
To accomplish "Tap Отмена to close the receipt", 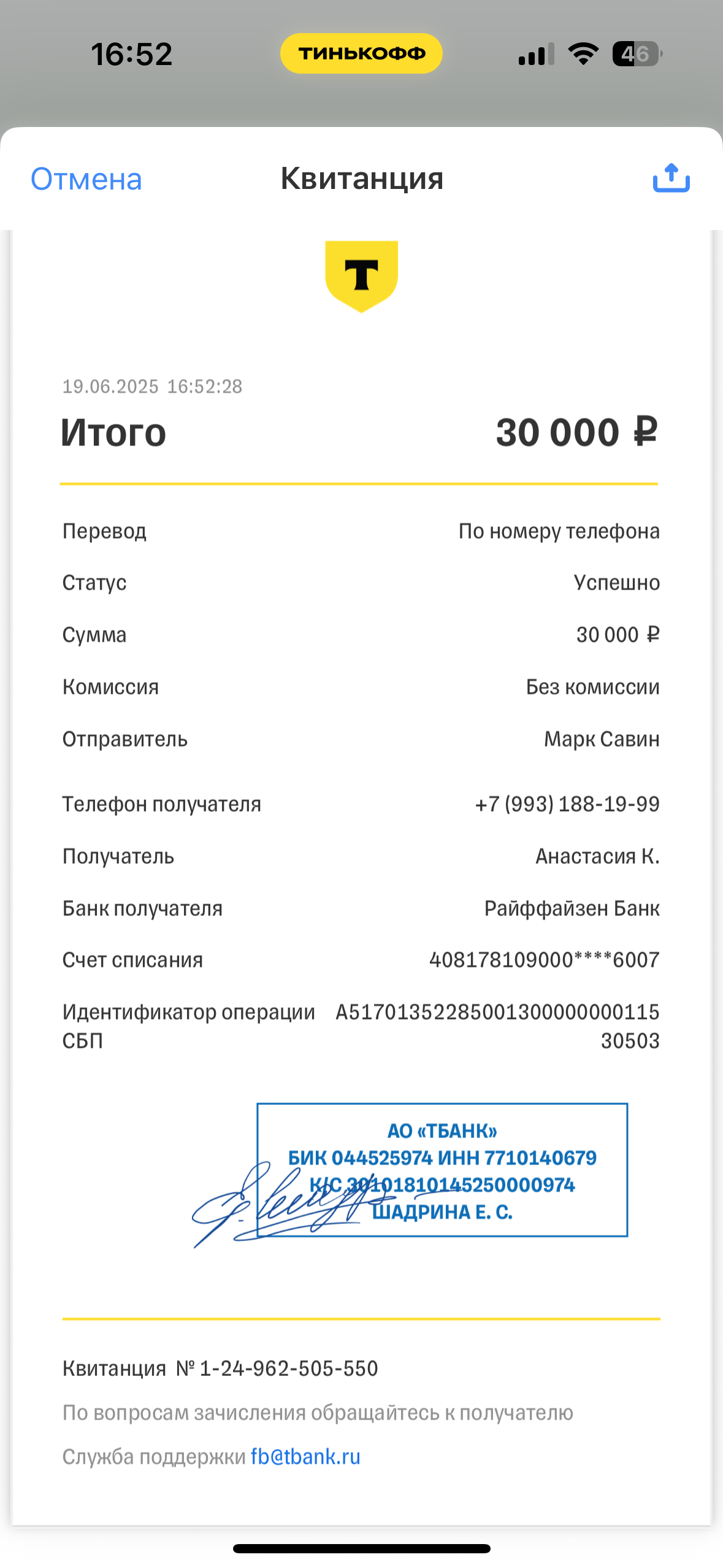I will pyautogui.click(x=86, y=180).
